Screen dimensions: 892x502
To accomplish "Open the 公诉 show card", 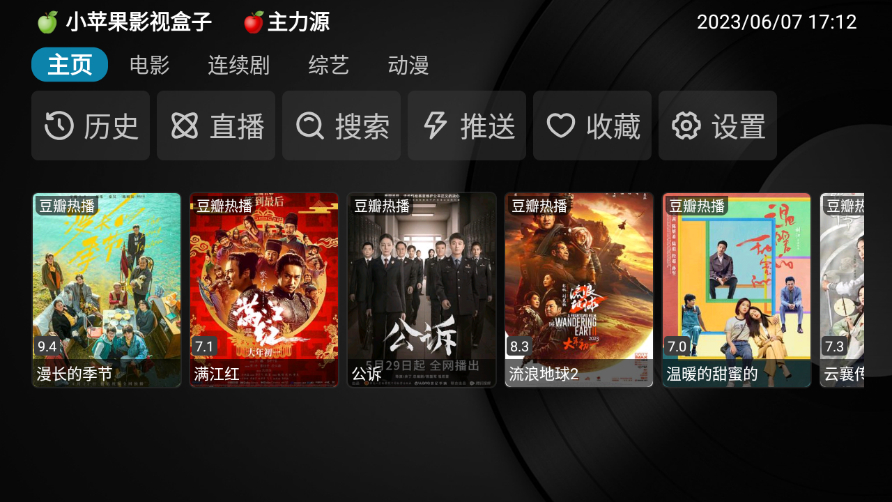I will (422, 289).
